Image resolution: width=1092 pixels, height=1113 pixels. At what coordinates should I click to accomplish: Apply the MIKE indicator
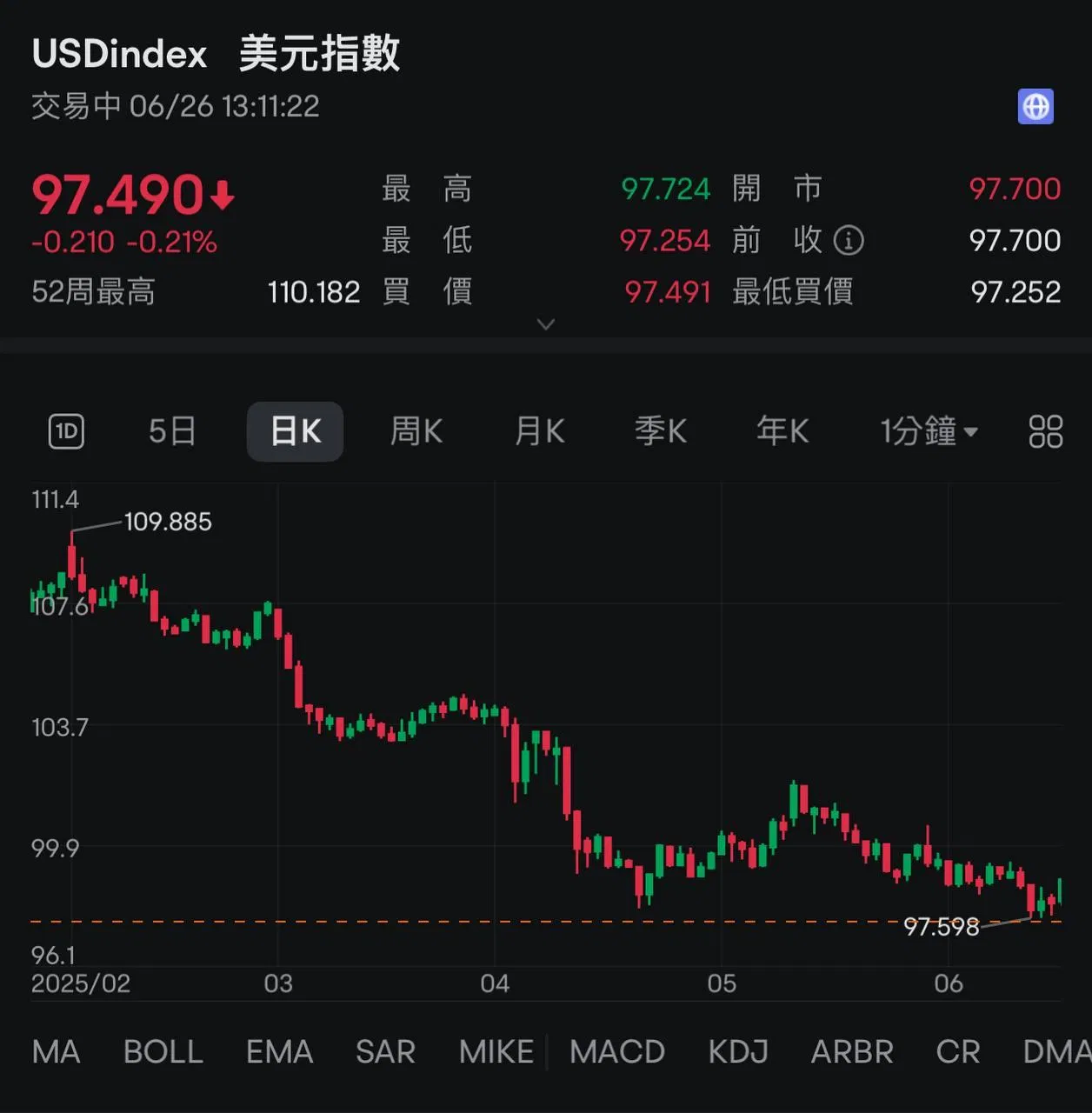coord(496,1052)
